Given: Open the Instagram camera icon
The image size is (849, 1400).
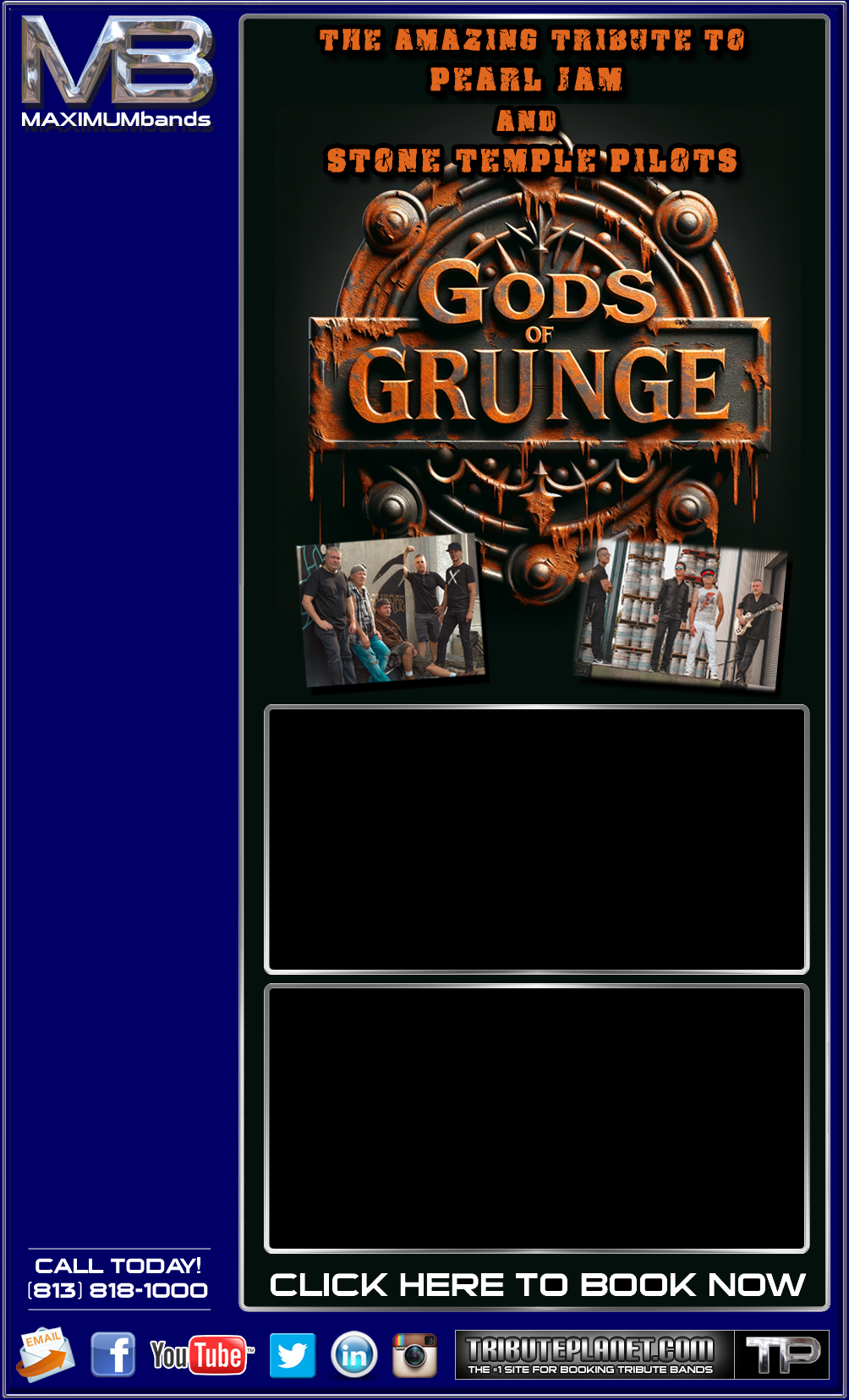Looking at the screenshot, I should 414,1355.
